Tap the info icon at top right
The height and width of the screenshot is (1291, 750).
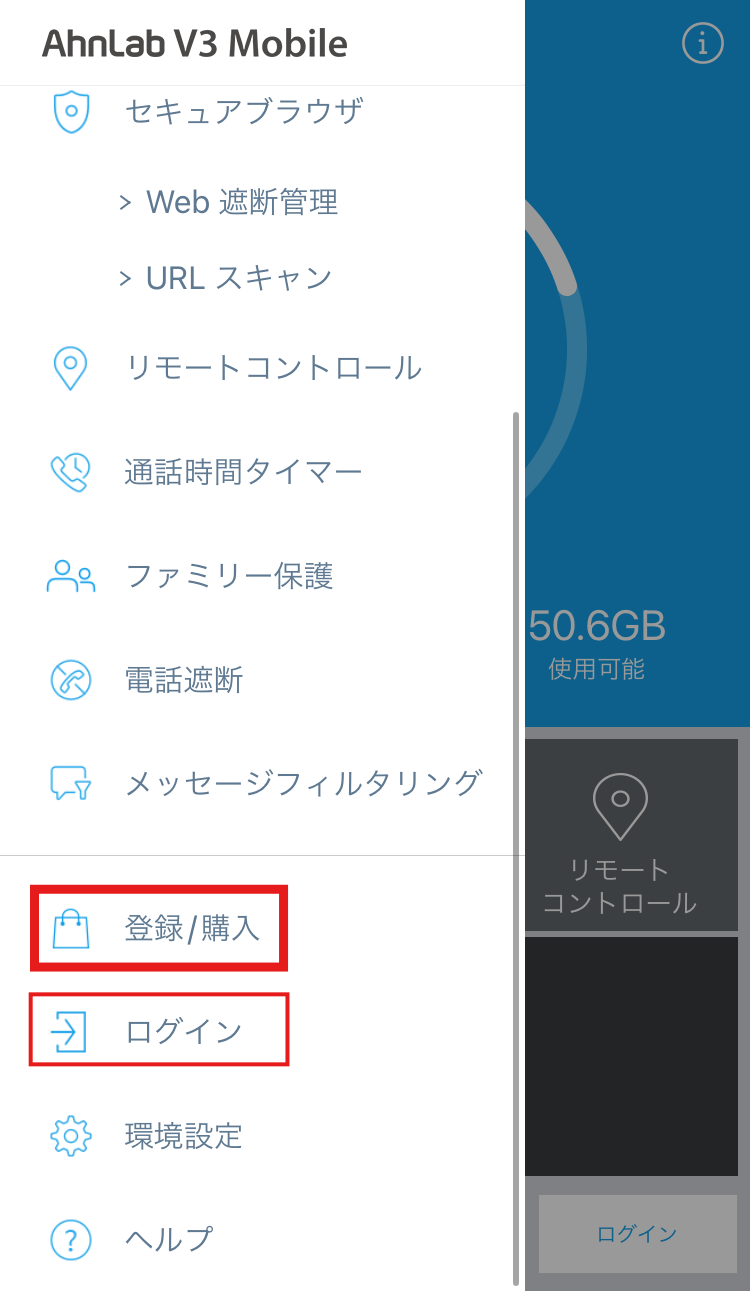point(702,43)
